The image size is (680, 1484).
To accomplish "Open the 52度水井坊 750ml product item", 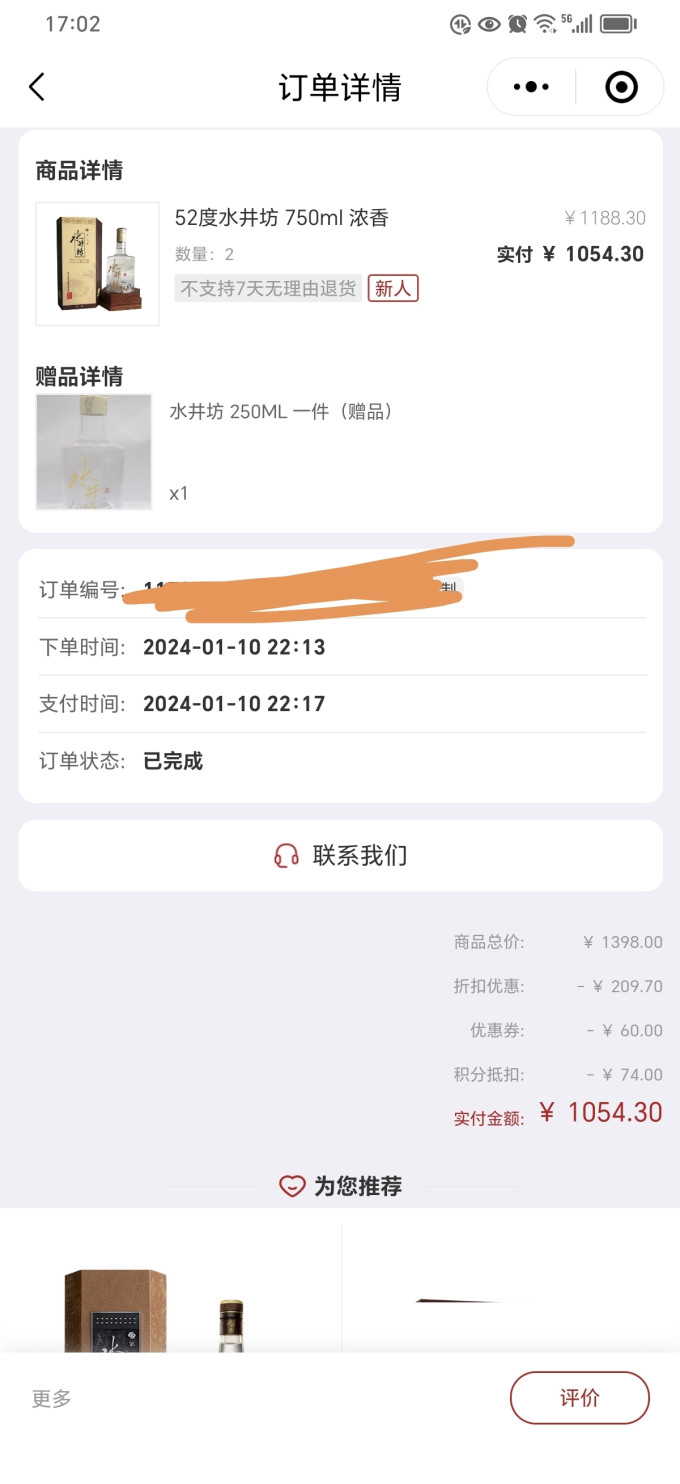I will coord(340,263).
